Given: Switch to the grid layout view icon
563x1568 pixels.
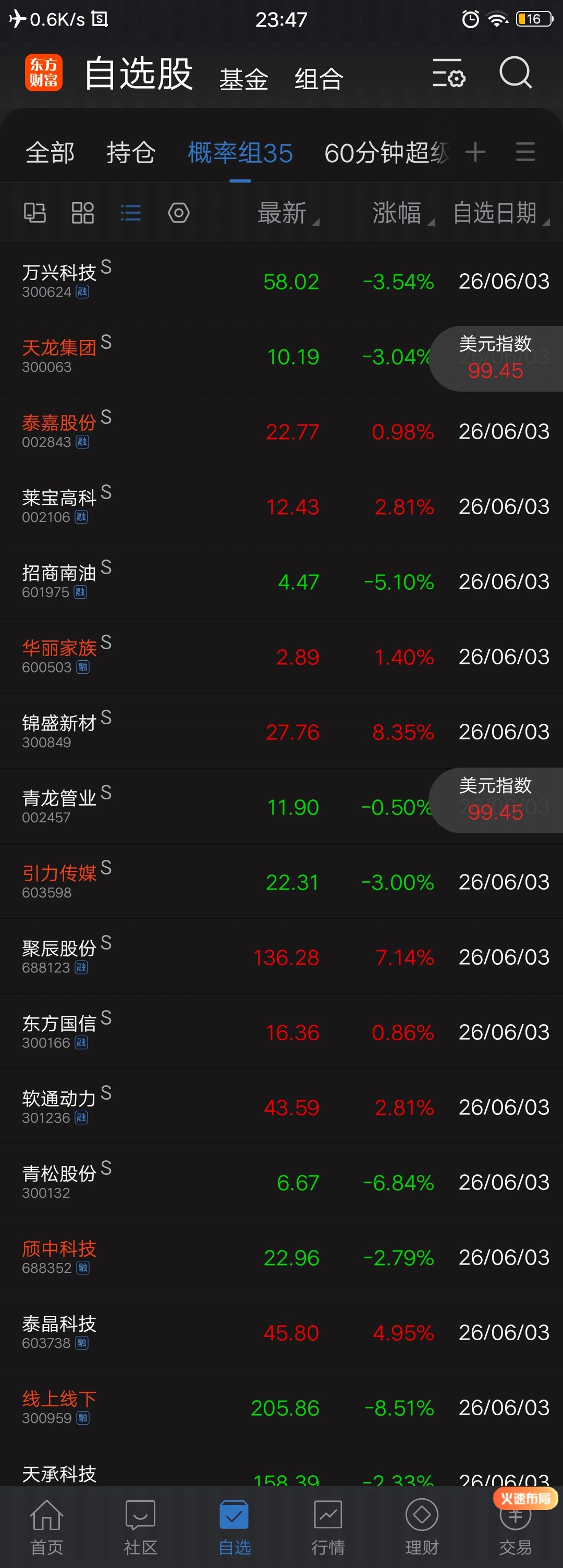Looking at the screenshot, I should click(83, 213).
